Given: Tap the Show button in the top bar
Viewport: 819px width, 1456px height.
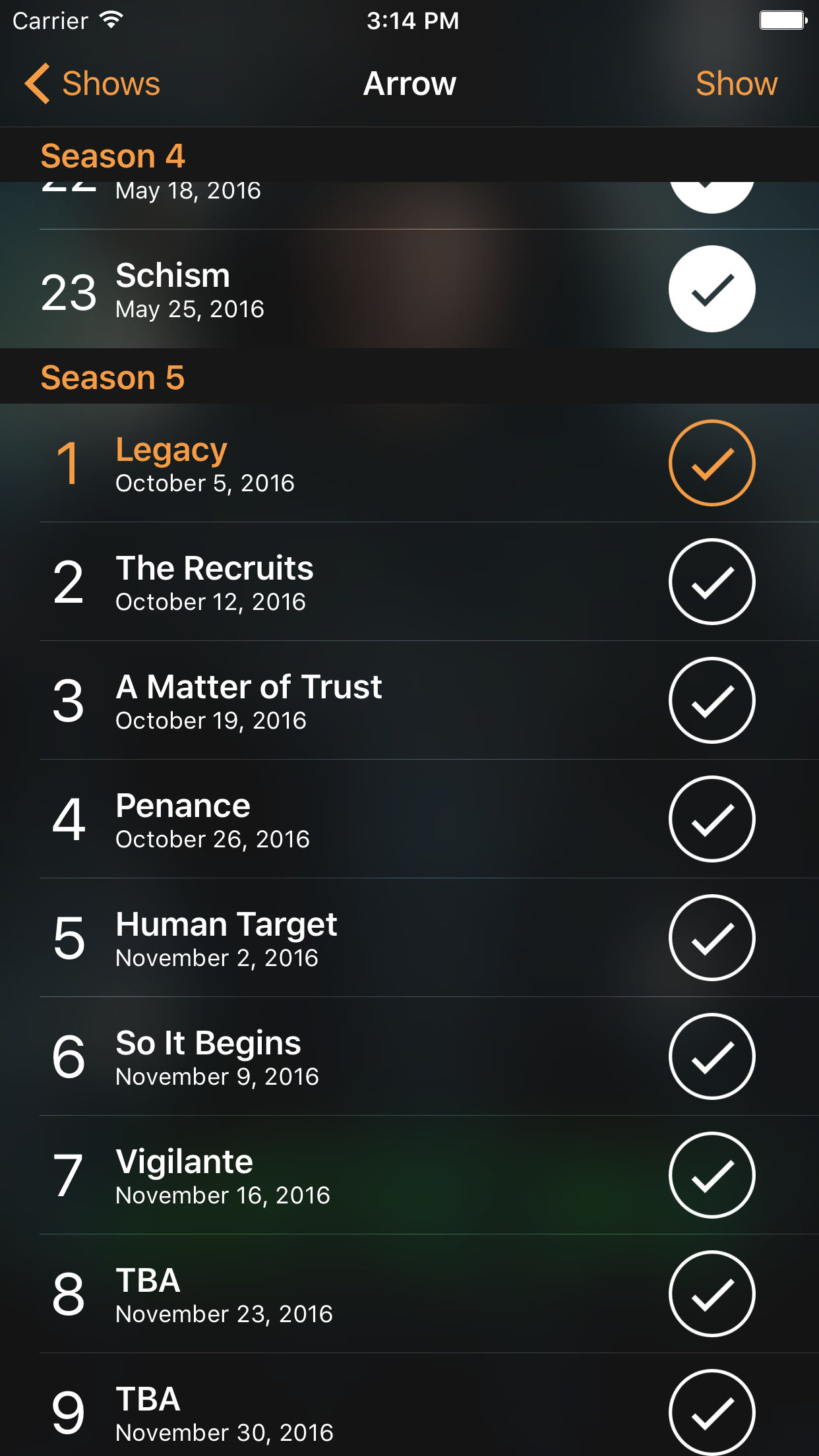Looking at the screenshot, I should 736,84.
